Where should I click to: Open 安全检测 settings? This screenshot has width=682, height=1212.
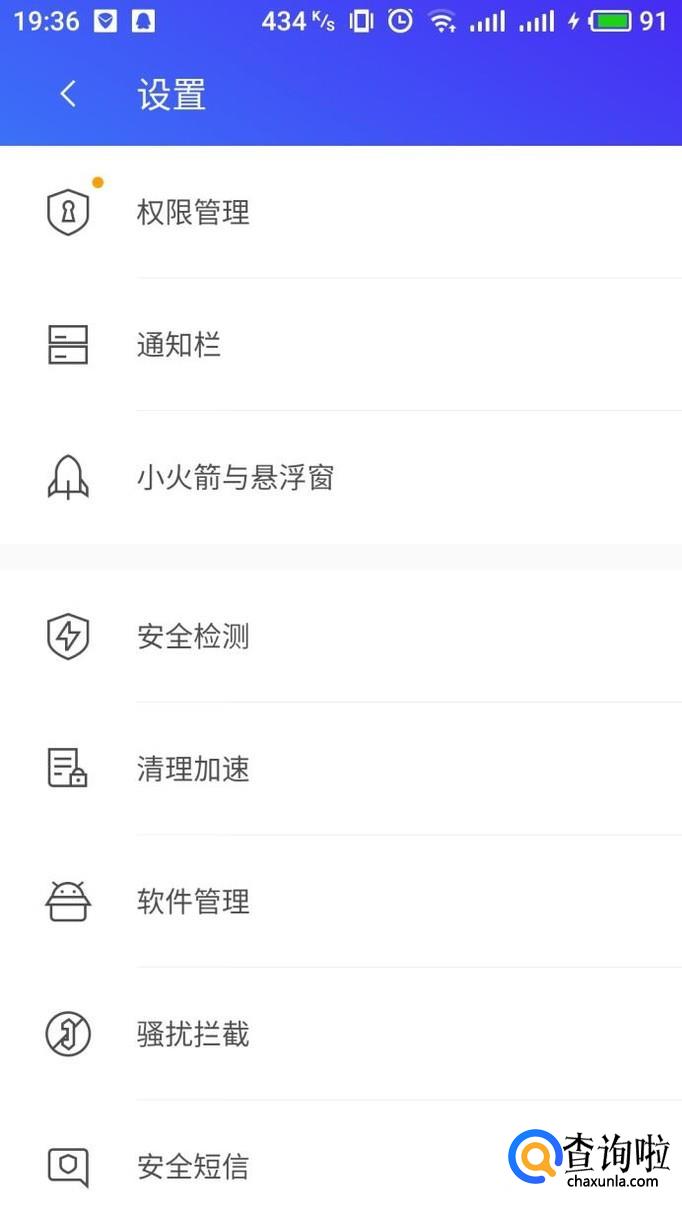(x=341, y=636)
